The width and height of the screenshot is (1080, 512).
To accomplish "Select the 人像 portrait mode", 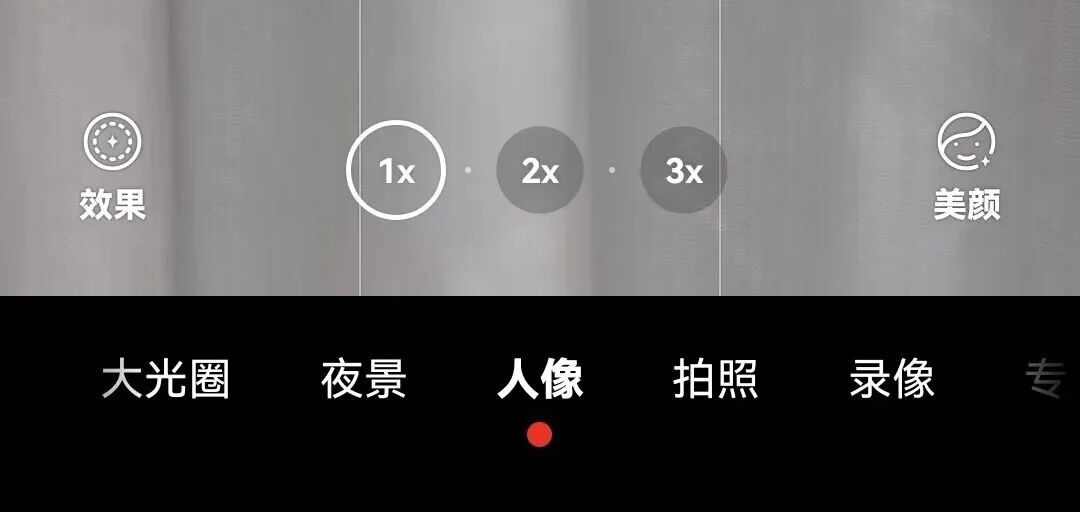I will click(540, 381).
